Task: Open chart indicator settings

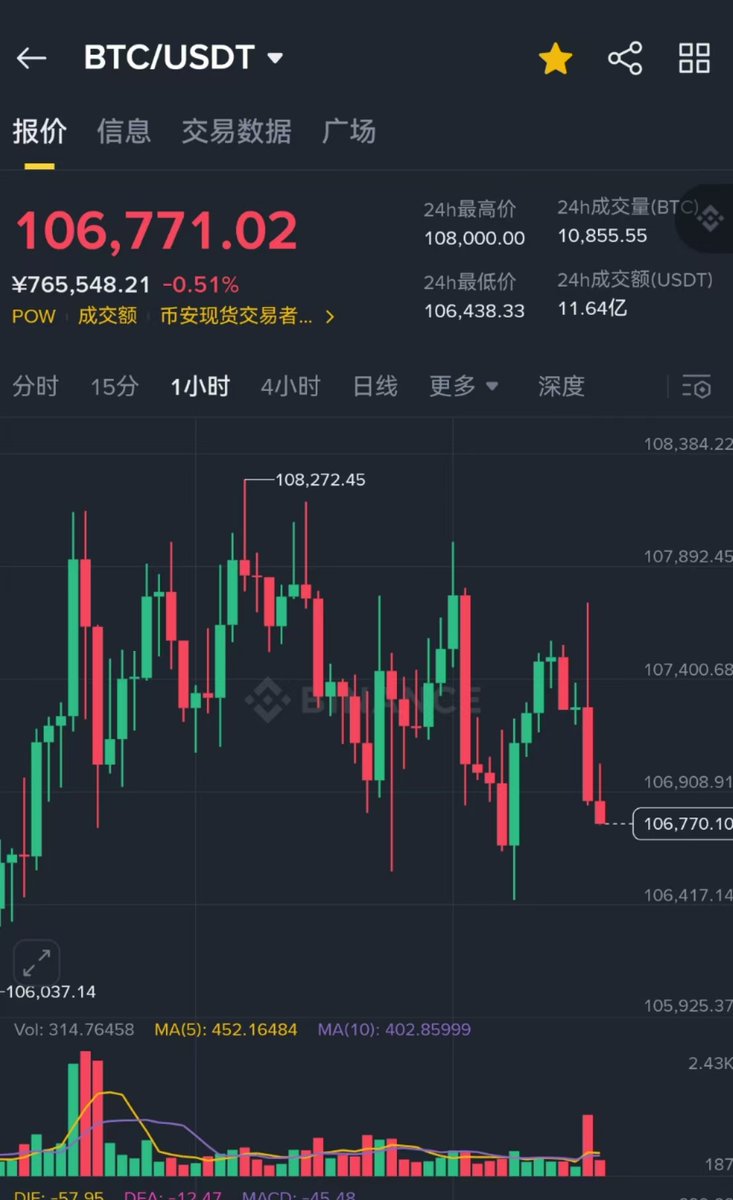Action: pyautogui.click(x=696, y=387)
